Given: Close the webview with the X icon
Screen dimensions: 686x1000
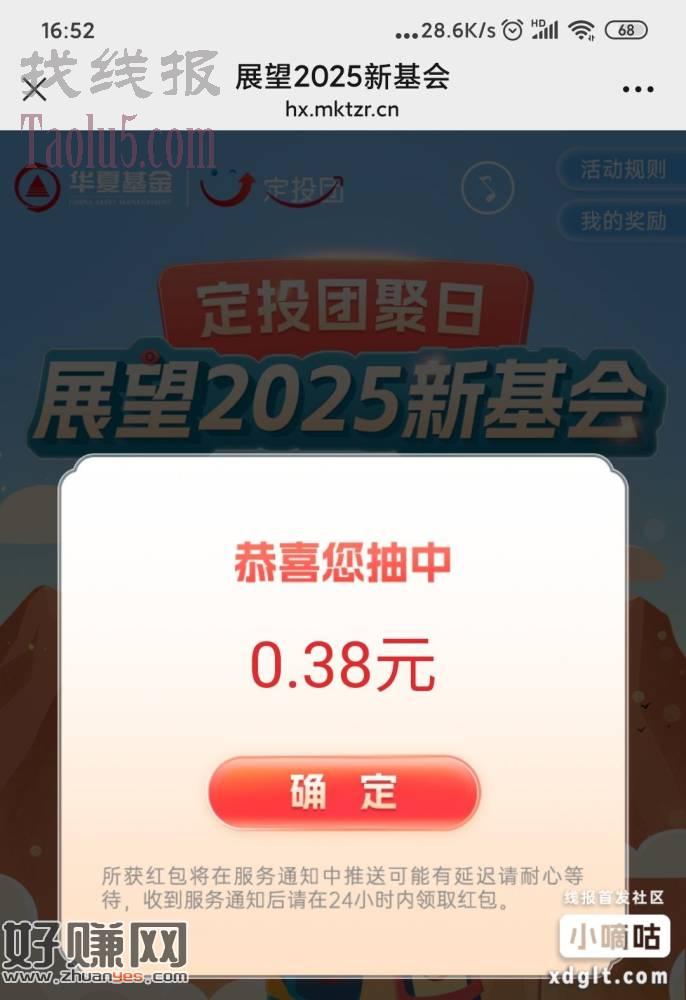Looking at the screenshot, I should [x=34, y=89].
